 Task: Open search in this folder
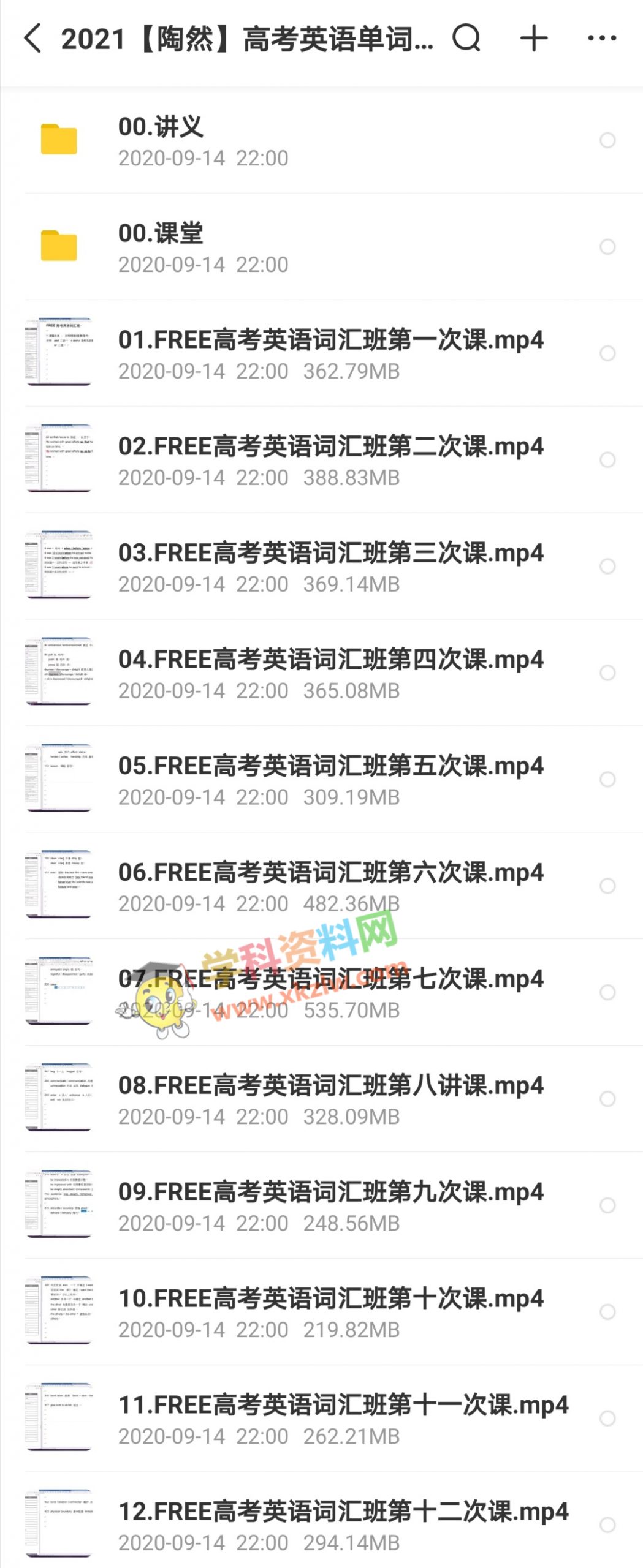tap(466, 39)
